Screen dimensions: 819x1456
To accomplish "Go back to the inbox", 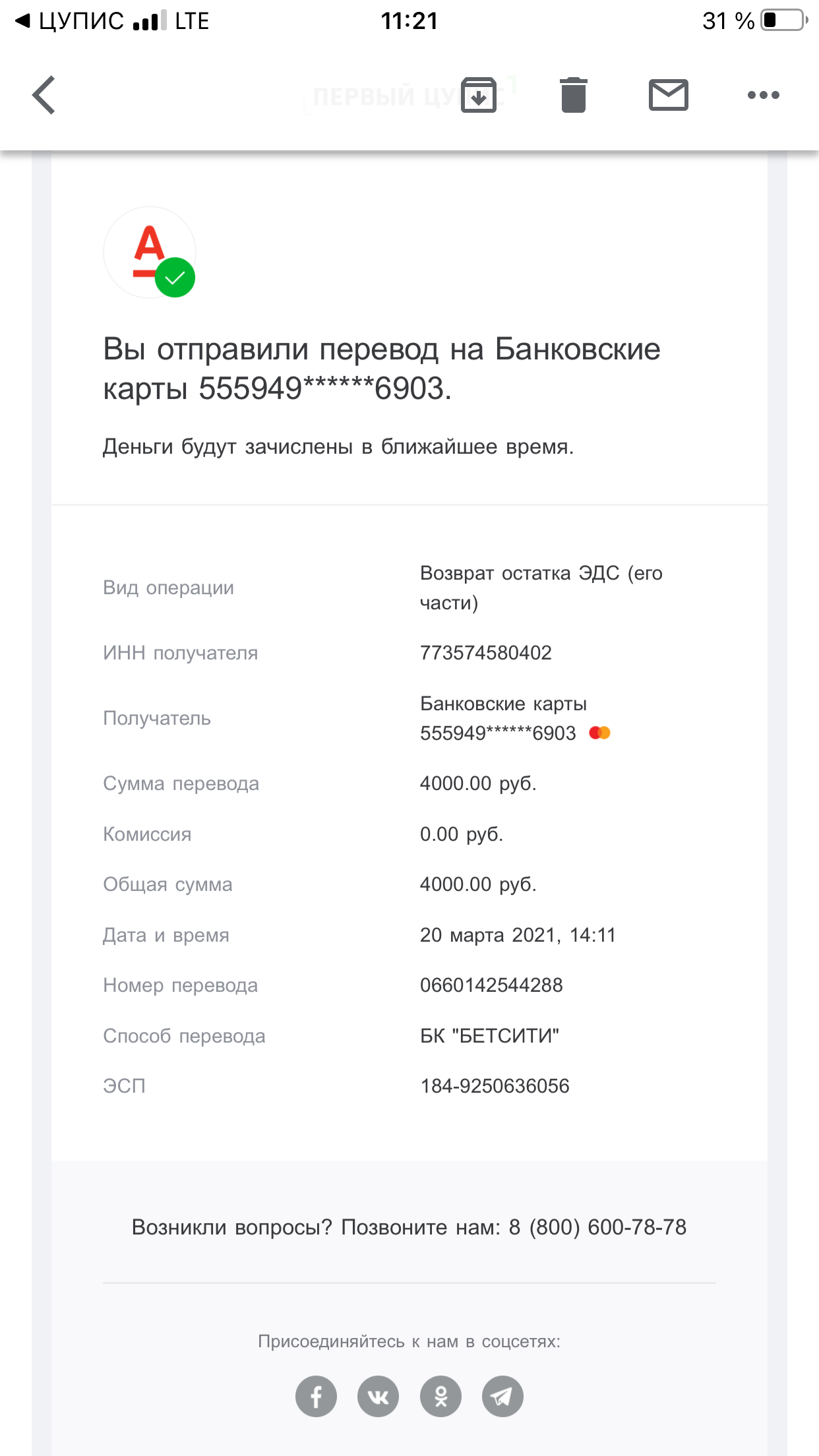I will (44, 96).
